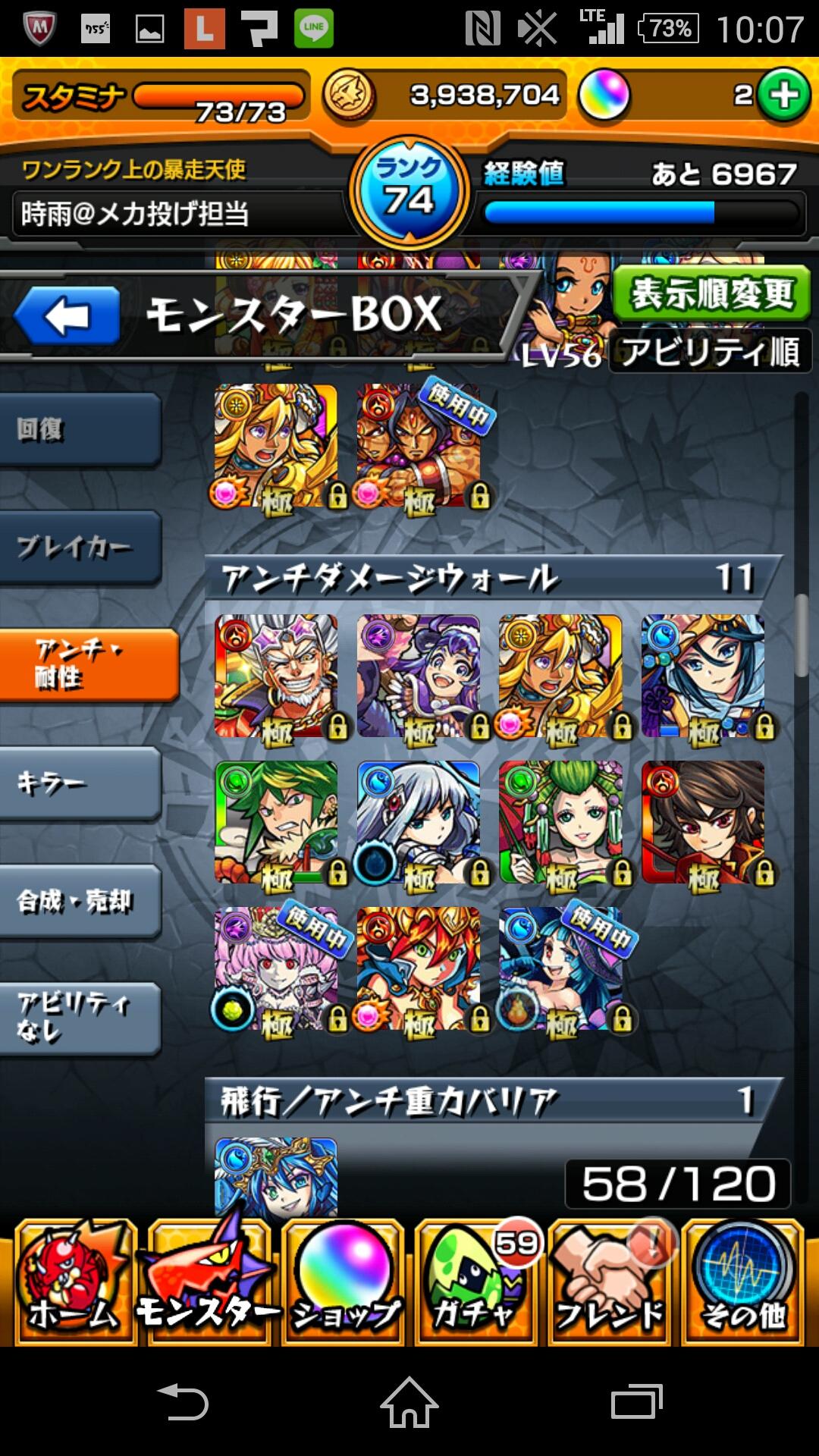Tap the Android home button

[409, 1401]
